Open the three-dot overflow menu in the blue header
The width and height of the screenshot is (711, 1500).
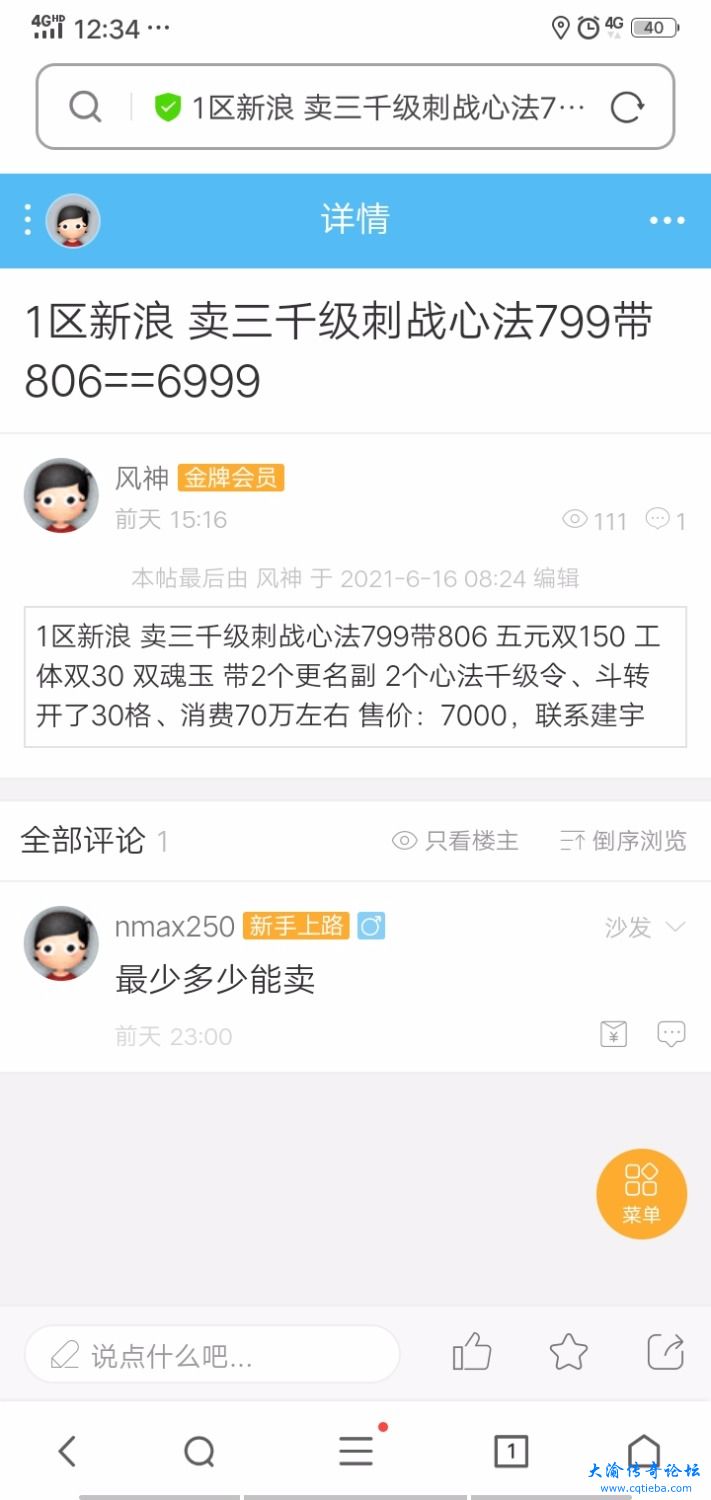(666, 220)
